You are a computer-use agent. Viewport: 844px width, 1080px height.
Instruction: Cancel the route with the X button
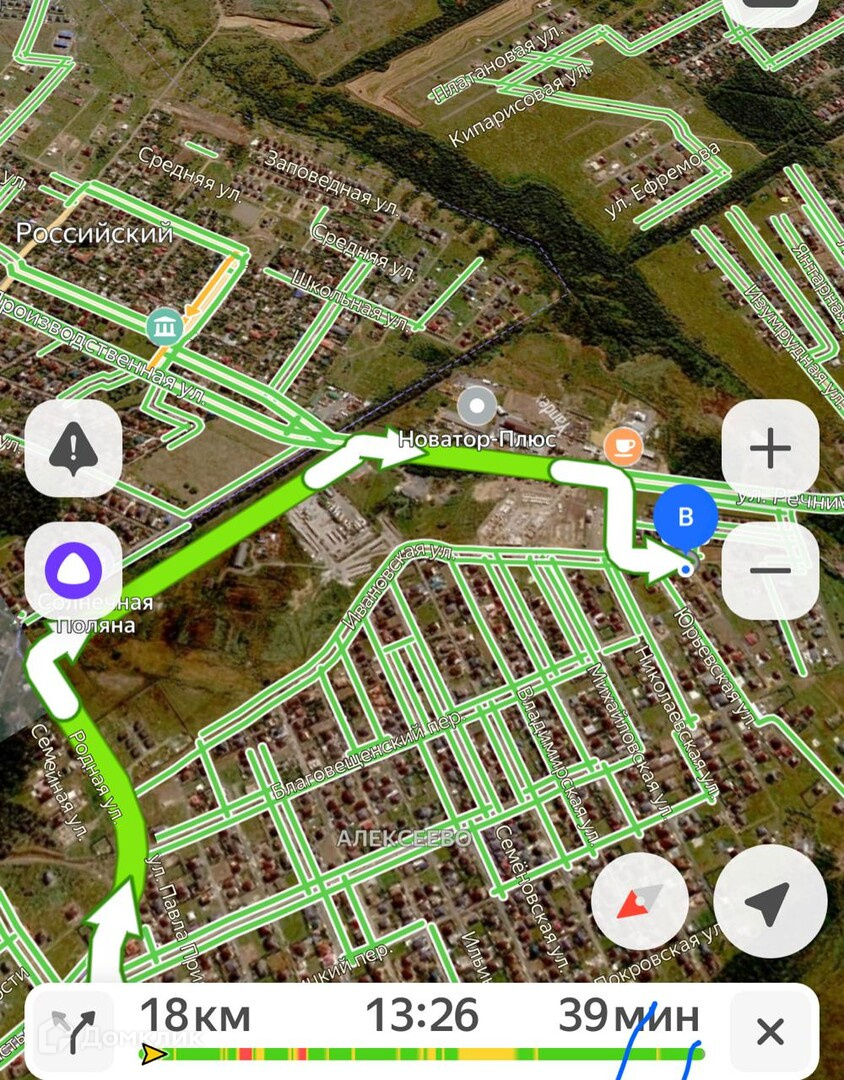(x=769, y=1031)
